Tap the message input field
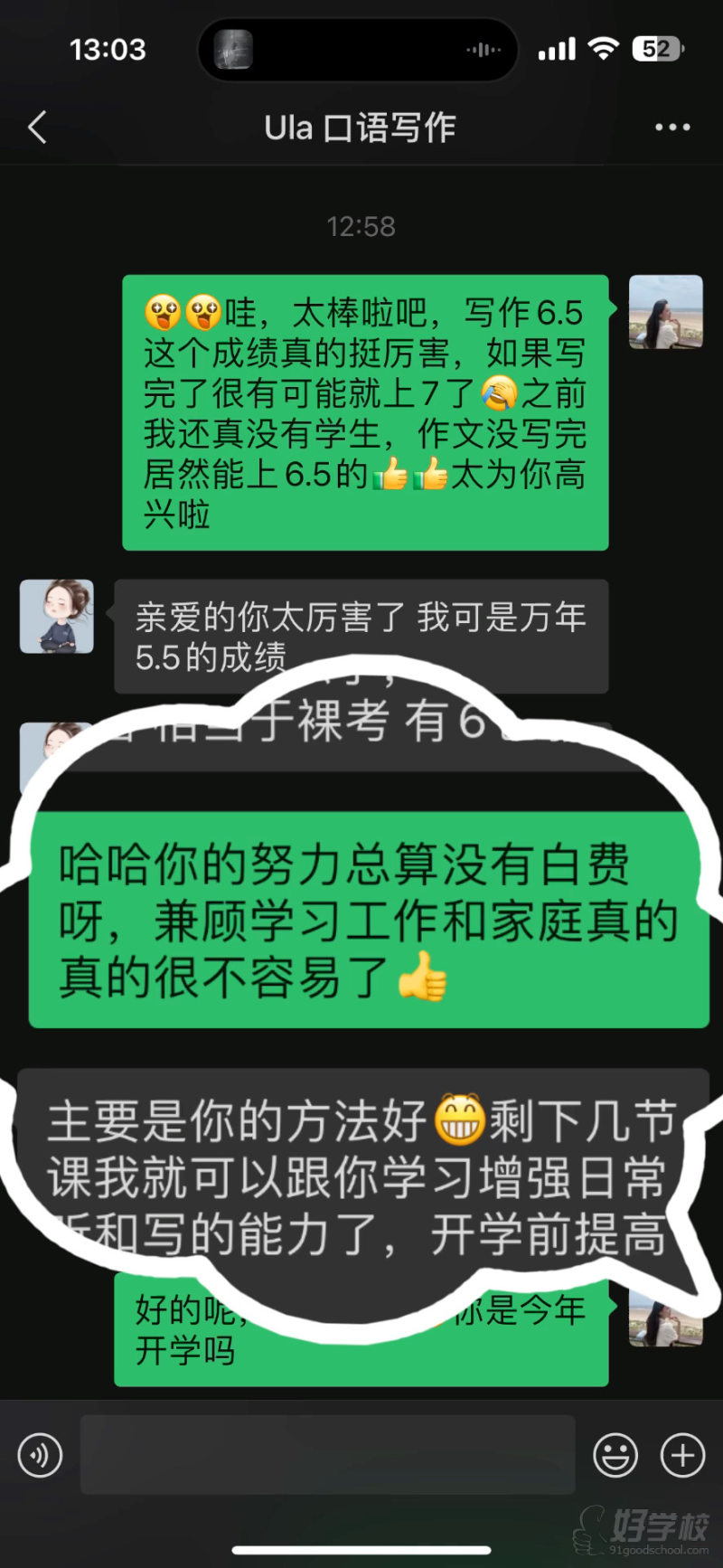The height and width of the screenshot is (1568, 723). click(x=325, y=1455)
